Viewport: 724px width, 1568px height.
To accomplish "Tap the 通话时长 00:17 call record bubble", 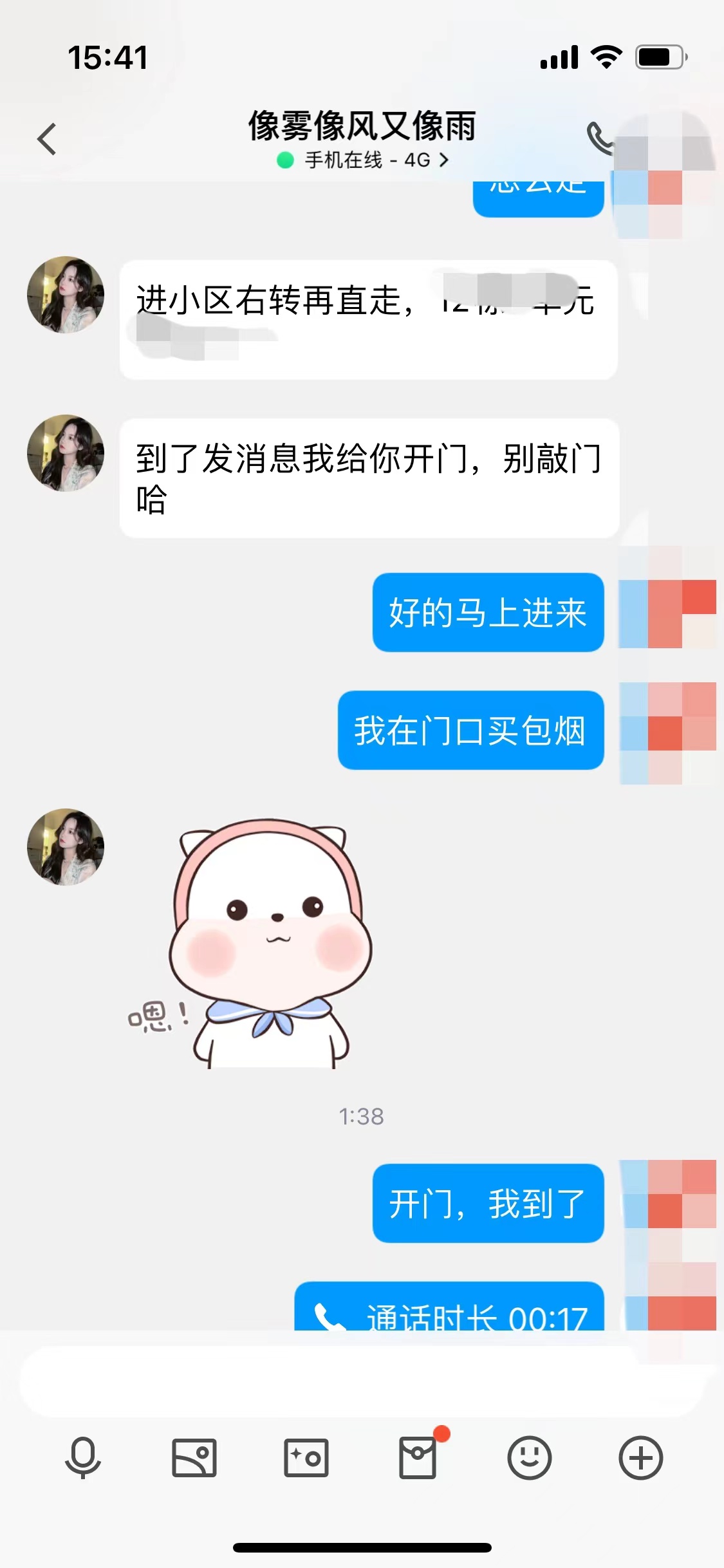I will [449, 1309].
